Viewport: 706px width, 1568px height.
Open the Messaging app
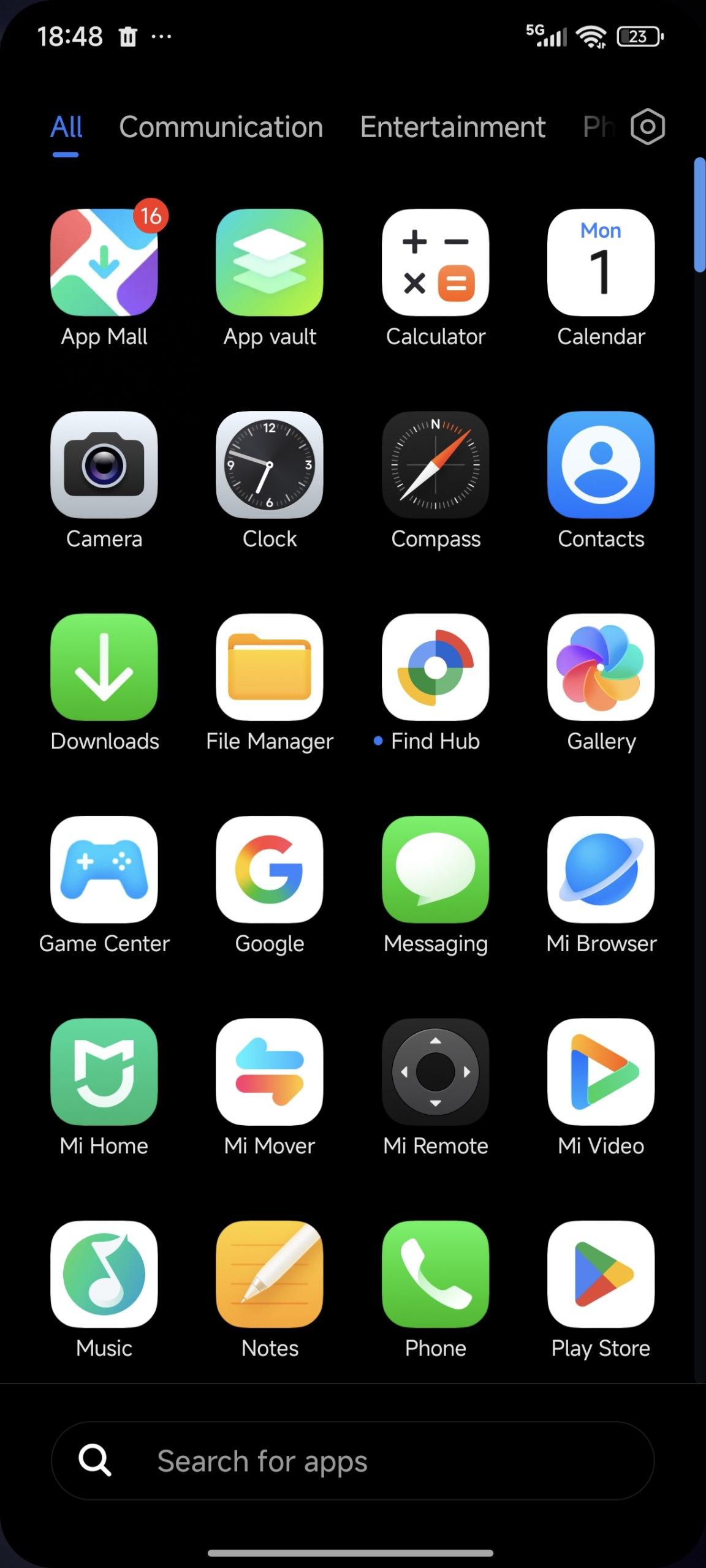(x=435, y=869)
